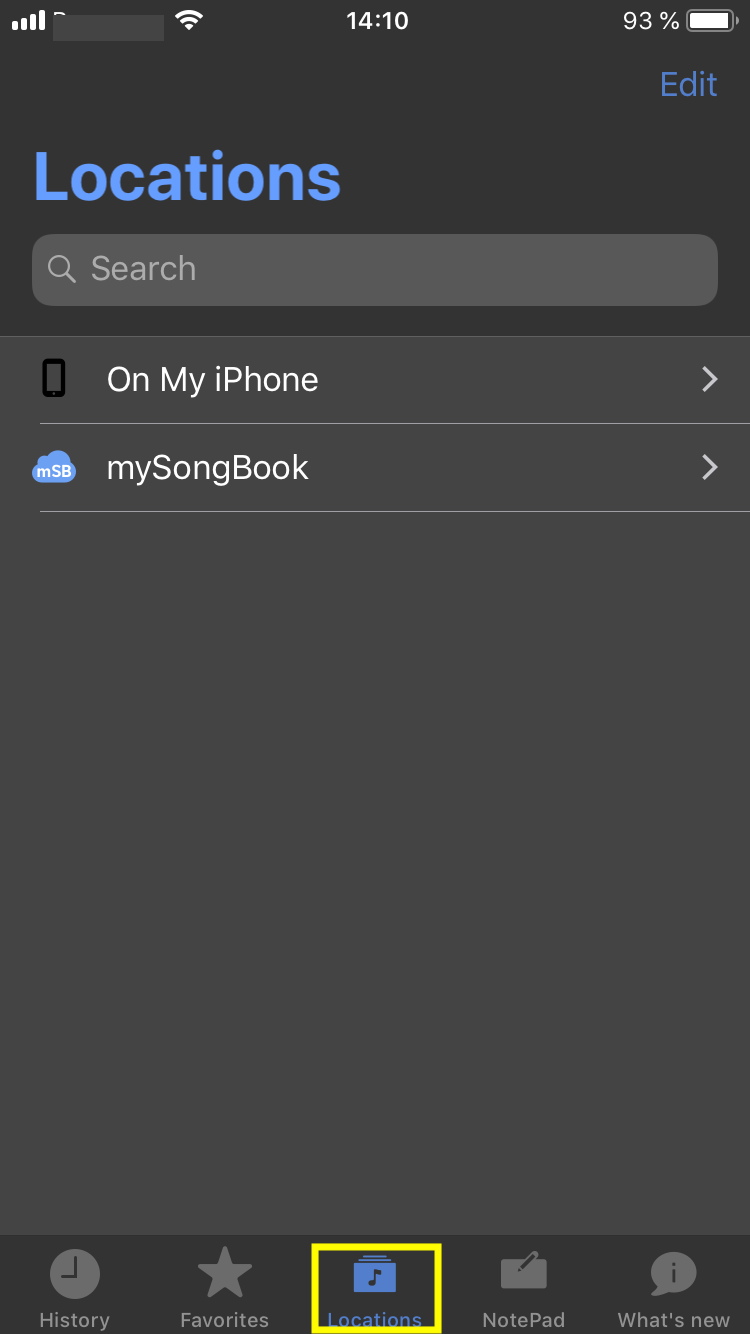Switch to the History tab
Viewport: 750px width, 1334px height.
coord(75,1288)
